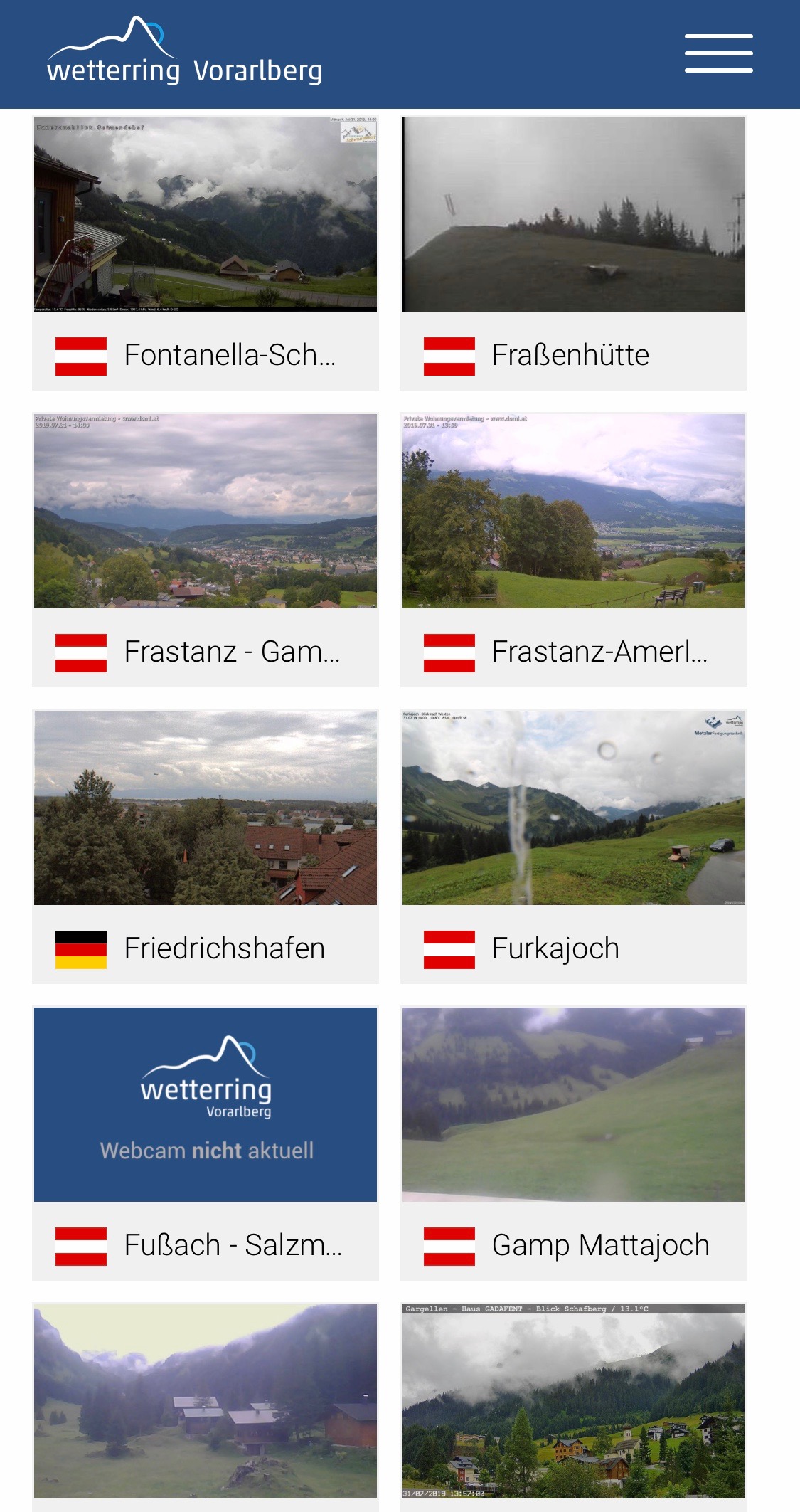Open the hamburger menu
Image resolution: width=800 pixels, height=1512 pixels.
[x=718, y=53]
